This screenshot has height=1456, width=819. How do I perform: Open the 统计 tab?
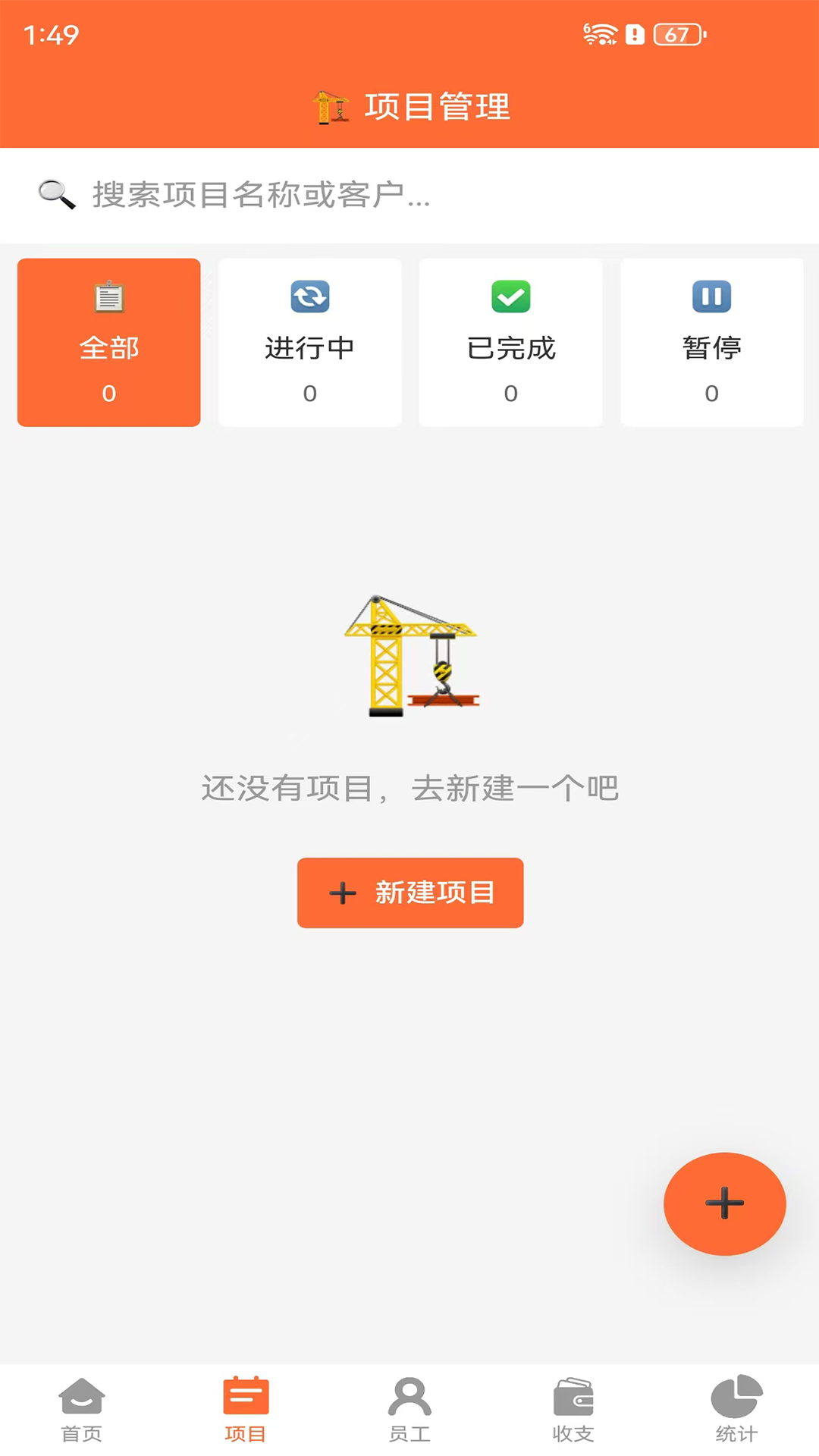737,1410
